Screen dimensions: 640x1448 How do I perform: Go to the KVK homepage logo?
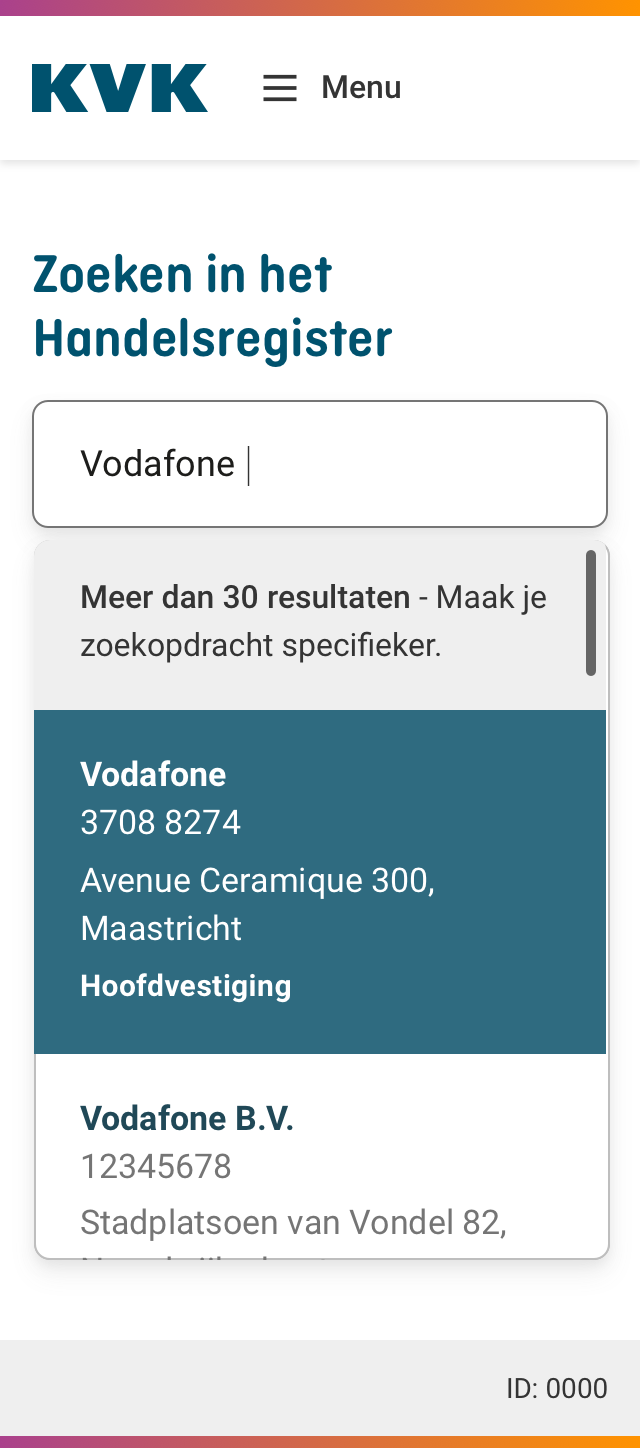[x=120, y=88]
